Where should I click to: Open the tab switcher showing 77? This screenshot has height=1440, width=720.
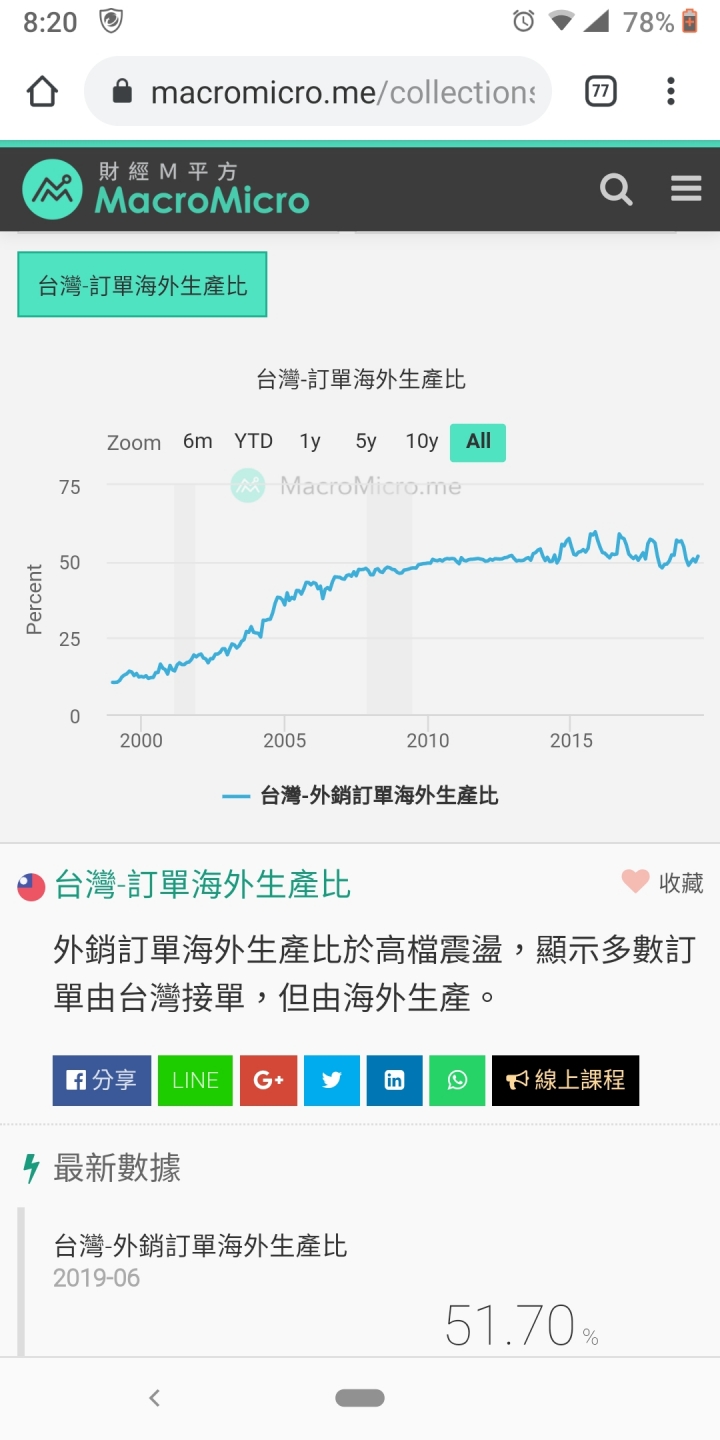(600, 92)
